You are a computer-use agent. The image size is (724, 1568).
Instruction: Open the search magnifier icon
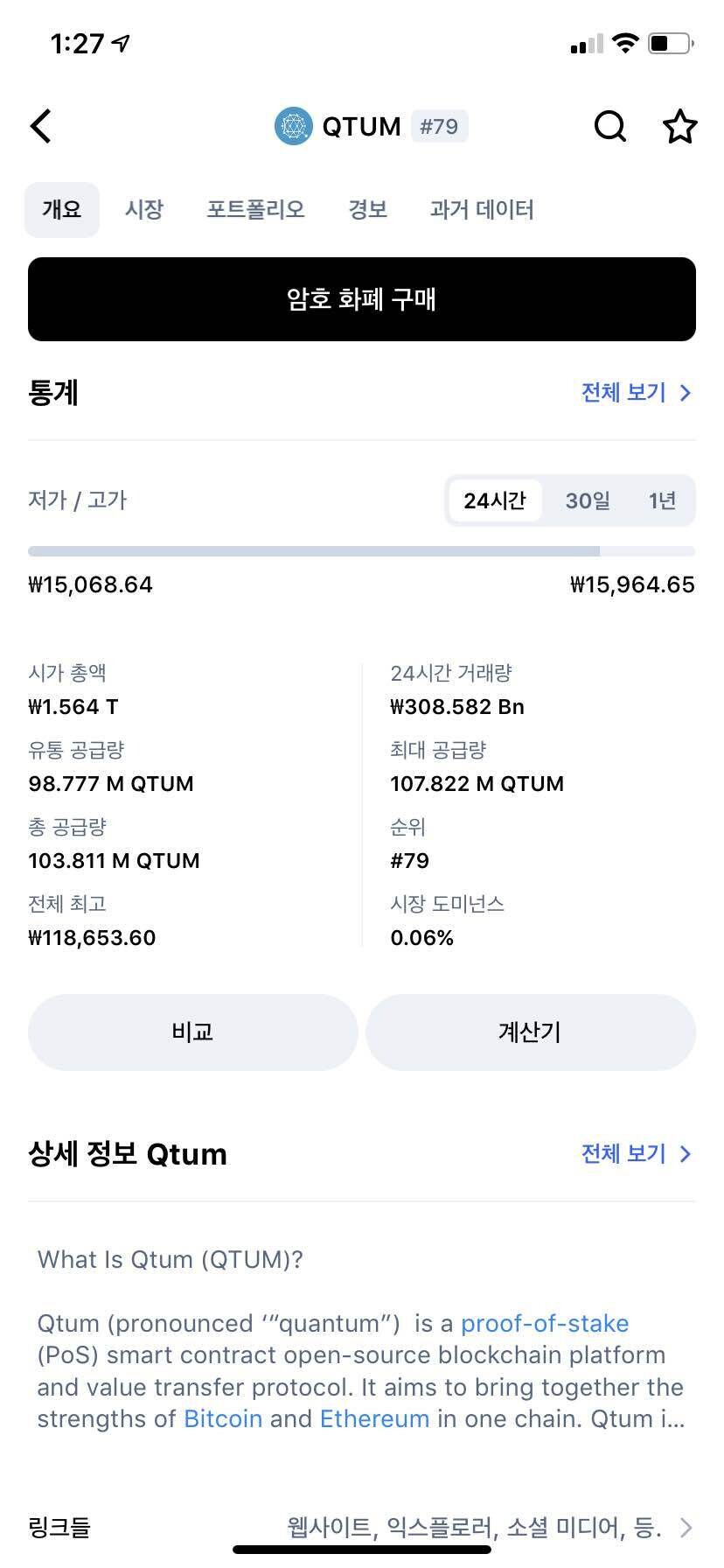(609, 127)
